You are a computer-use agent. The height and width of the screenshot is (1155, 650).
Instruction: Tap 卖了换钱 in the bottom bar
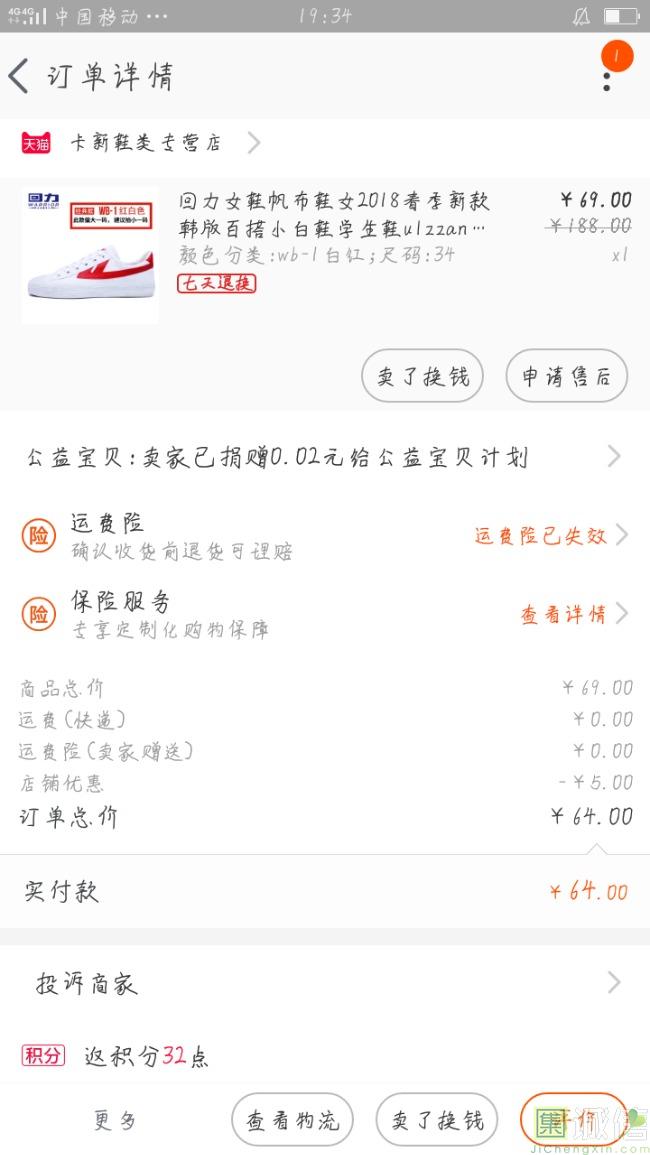pyautogui.click(x=436, y=1120)
